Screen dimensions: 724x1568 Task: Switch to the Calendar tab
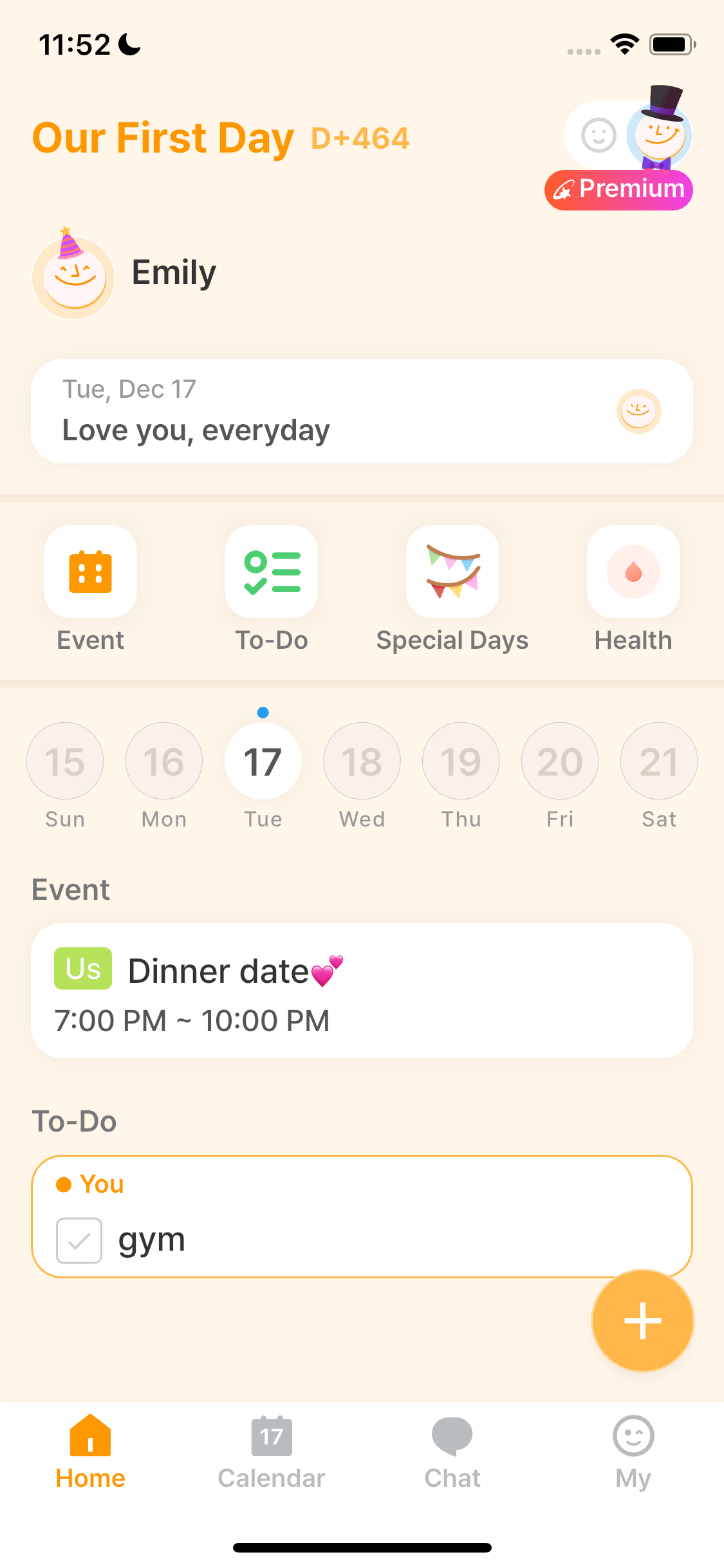[x=271, y=1452]
